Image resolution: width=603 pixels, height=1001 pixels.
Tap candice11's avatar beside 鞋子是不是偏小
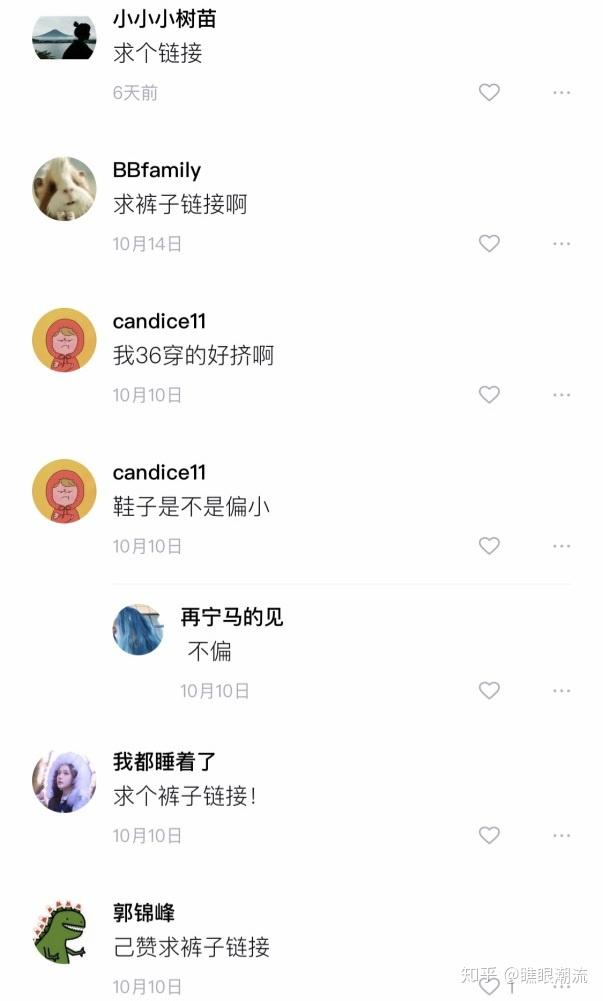[x=64, y=491]
